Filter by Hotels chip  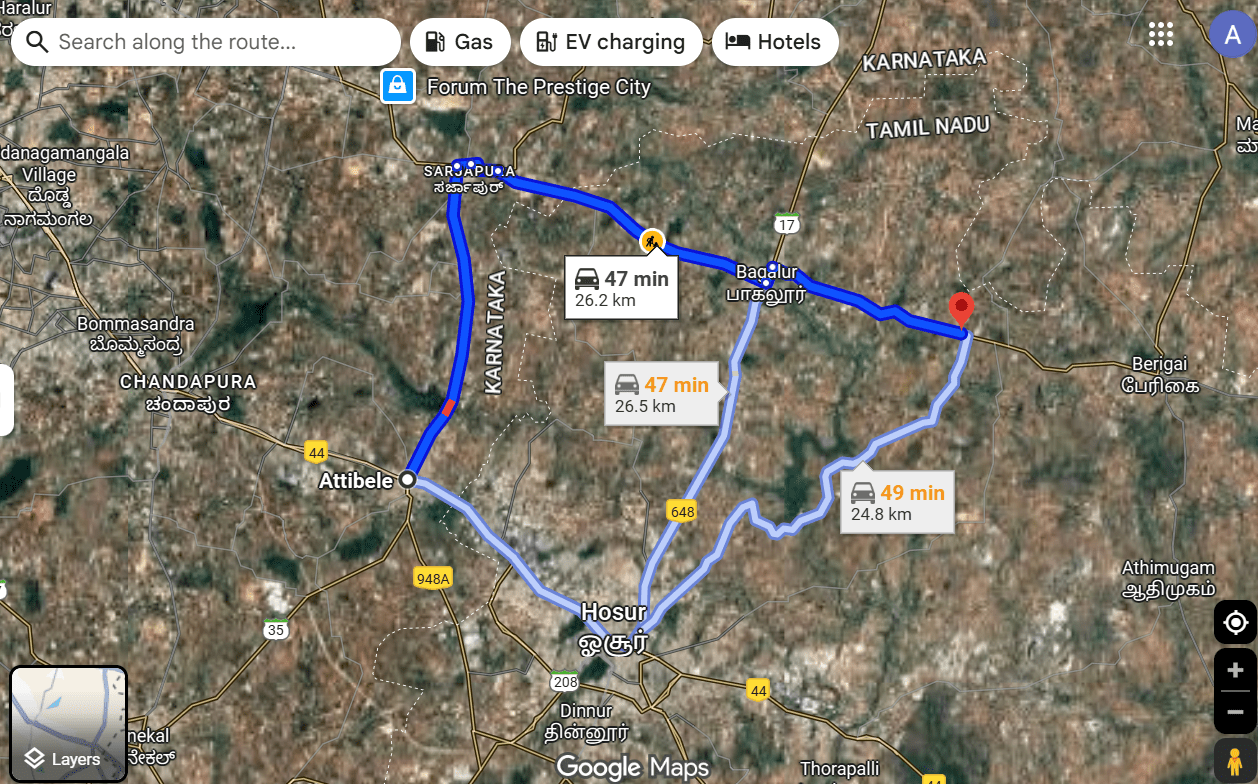774,42
